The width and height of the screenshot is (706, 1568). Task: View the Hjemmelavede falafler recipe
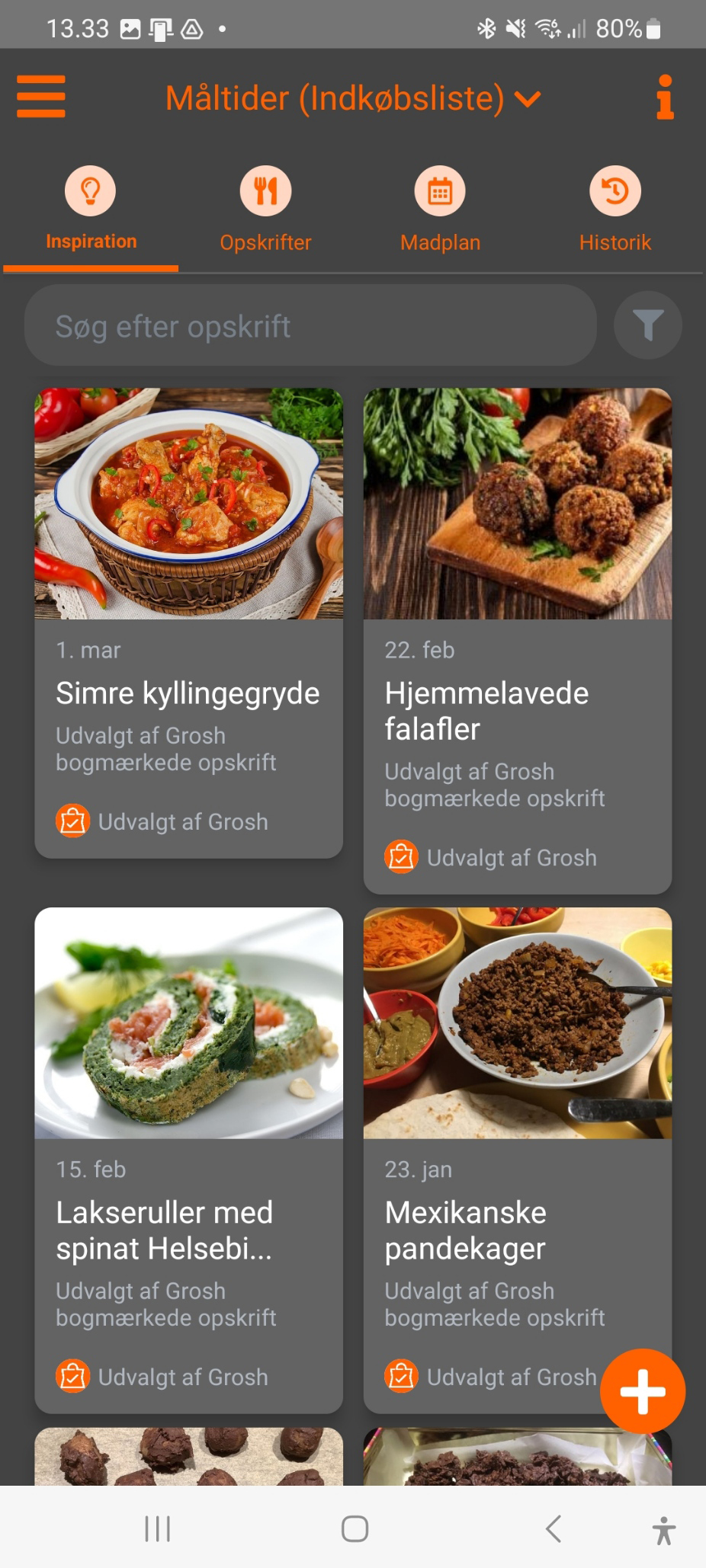coord(517,640)
